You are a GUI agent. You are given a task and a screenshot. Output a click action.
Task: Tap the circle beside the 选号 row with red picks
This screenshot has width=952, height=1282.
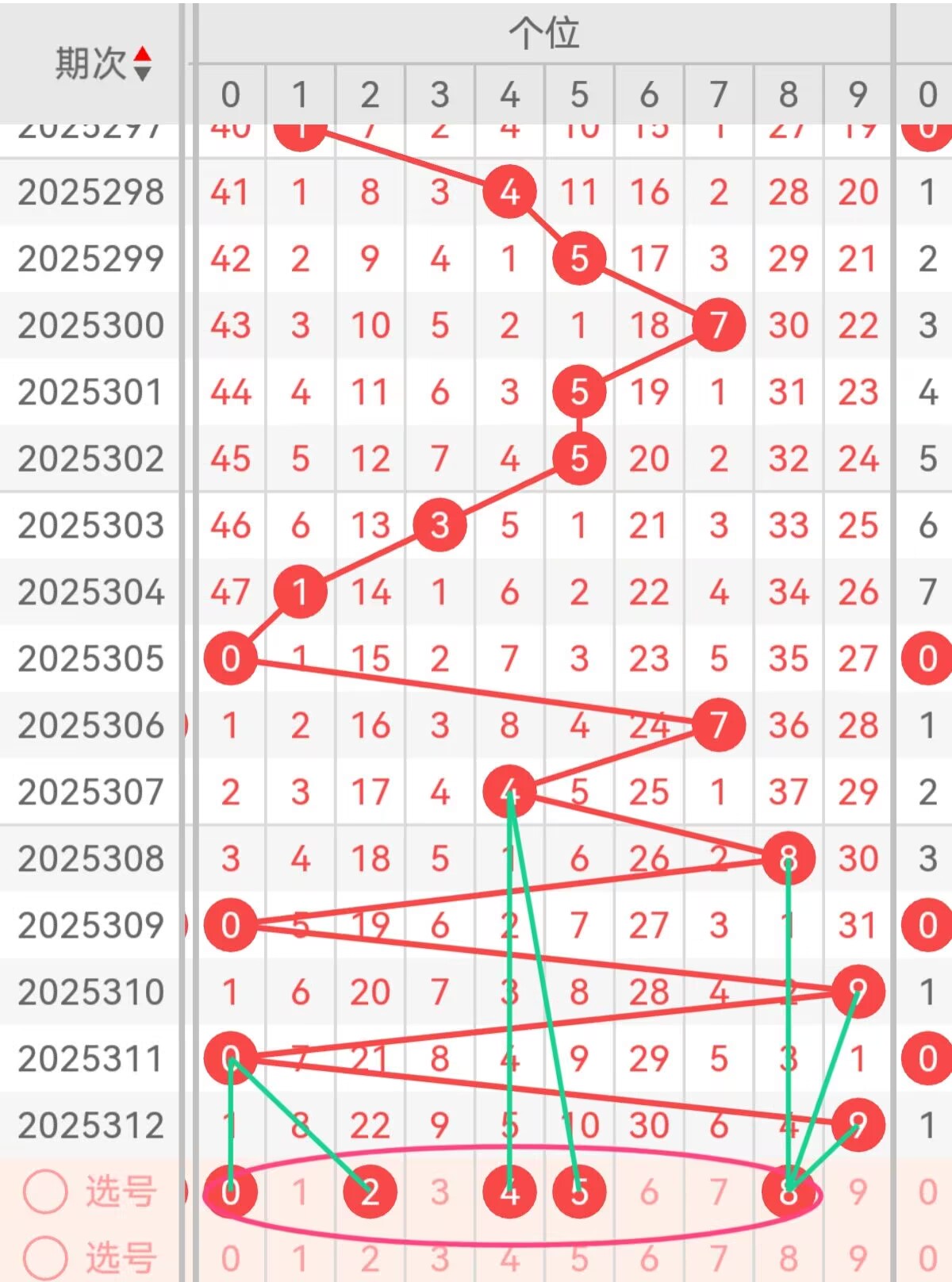(x=45, y=1192)
